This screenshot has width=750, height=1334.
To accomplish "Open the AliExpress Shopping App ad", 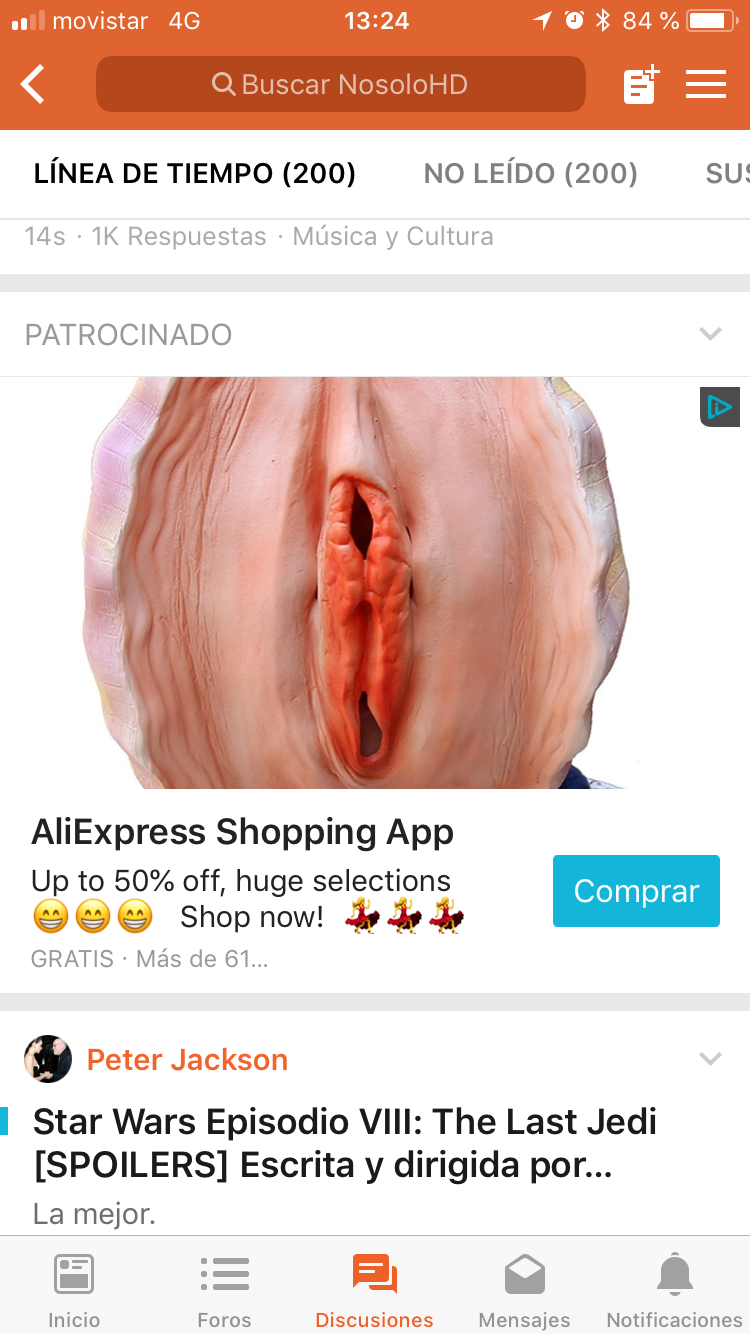I will click(x=243, y=832).
